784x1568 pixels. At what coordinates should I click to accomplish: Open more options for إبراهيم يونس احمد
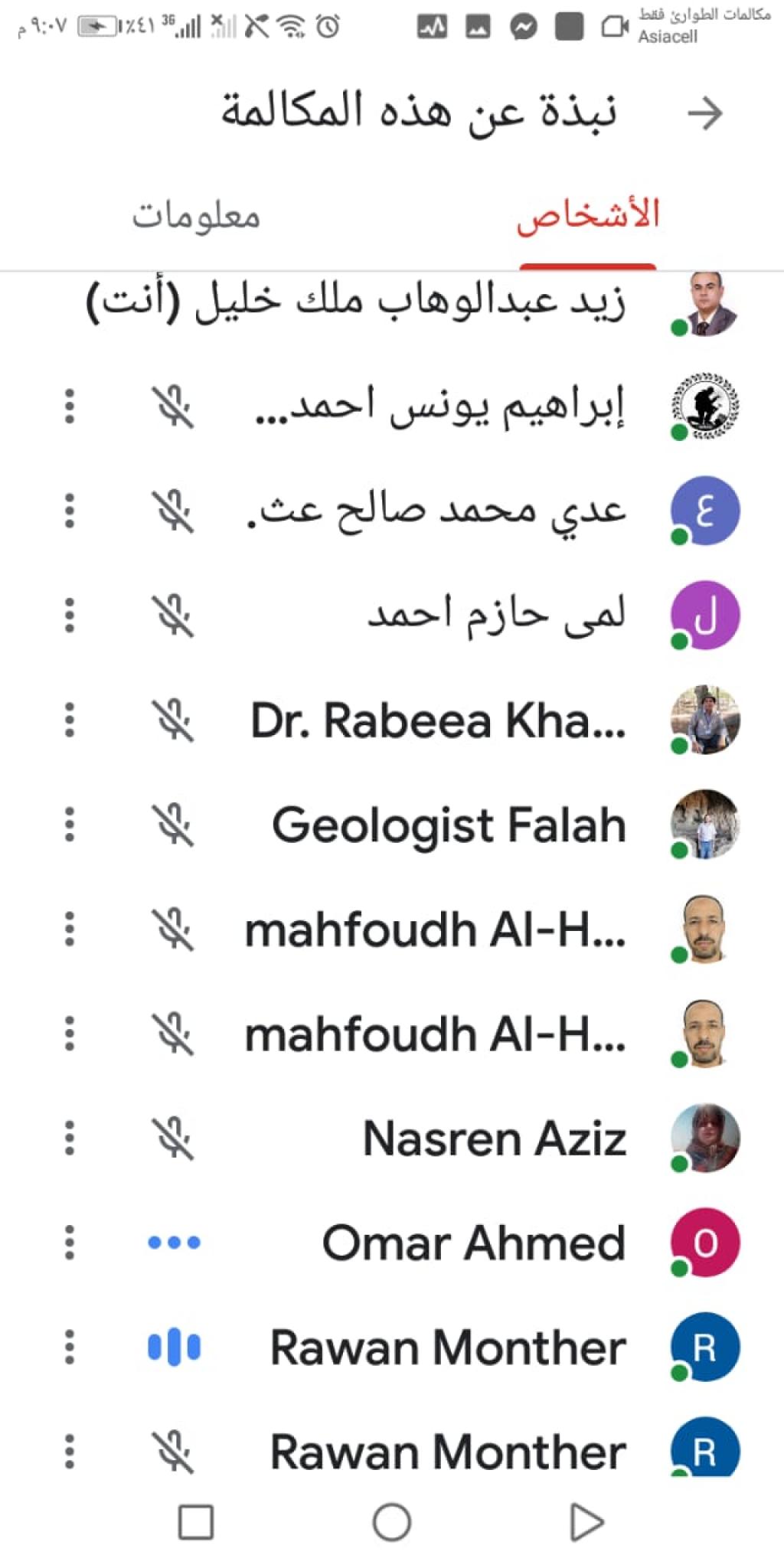[x=70, y=406]
